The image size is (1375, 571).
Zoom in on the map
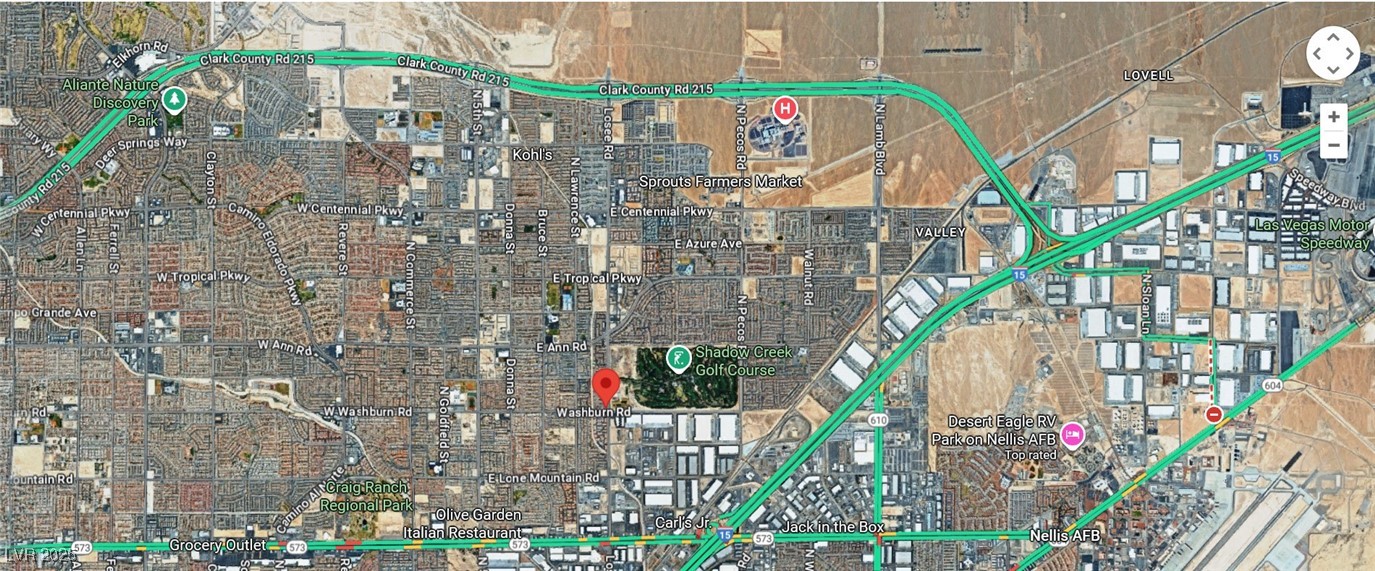click(x=1333, y=117)
